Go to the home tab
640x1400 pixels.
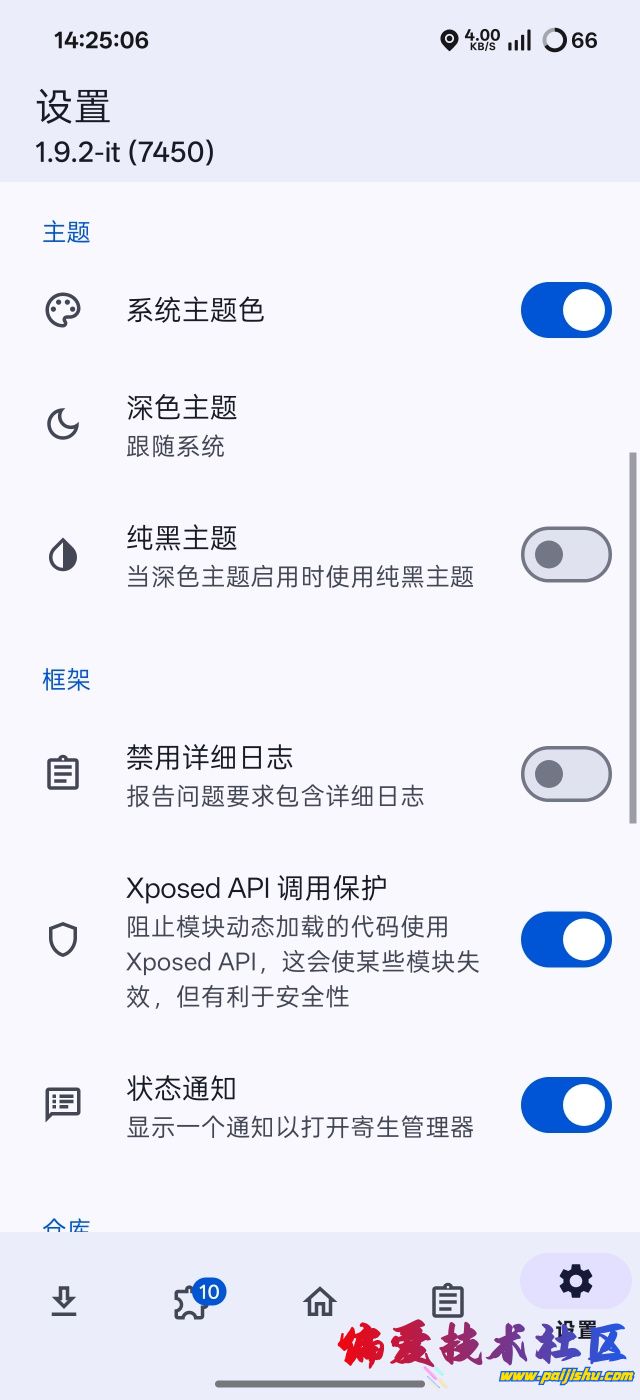pyautogui.click(x=320, y=1301)
